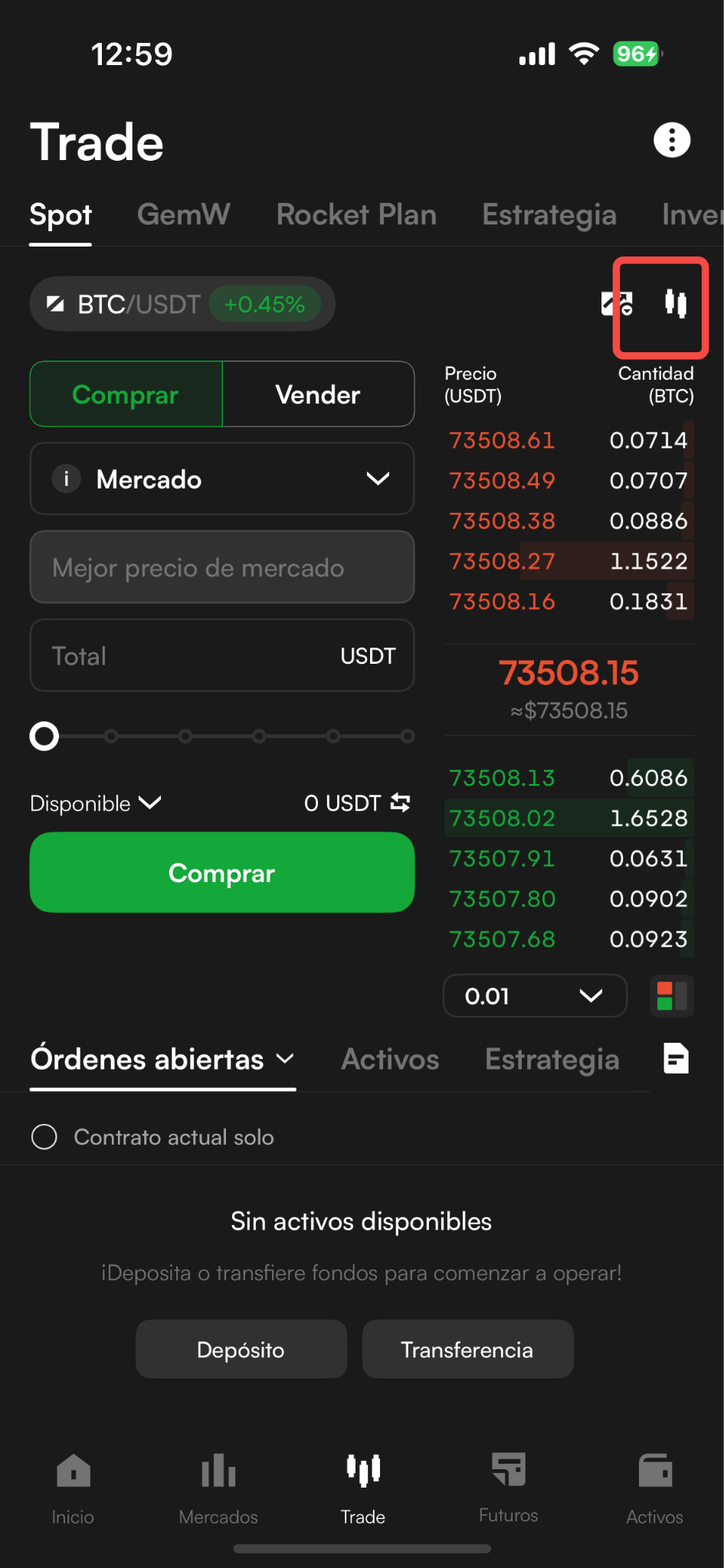Enable Contrato actual solo option
Viewport: 724px width, 1568px height.
[x=44, y=1137]
